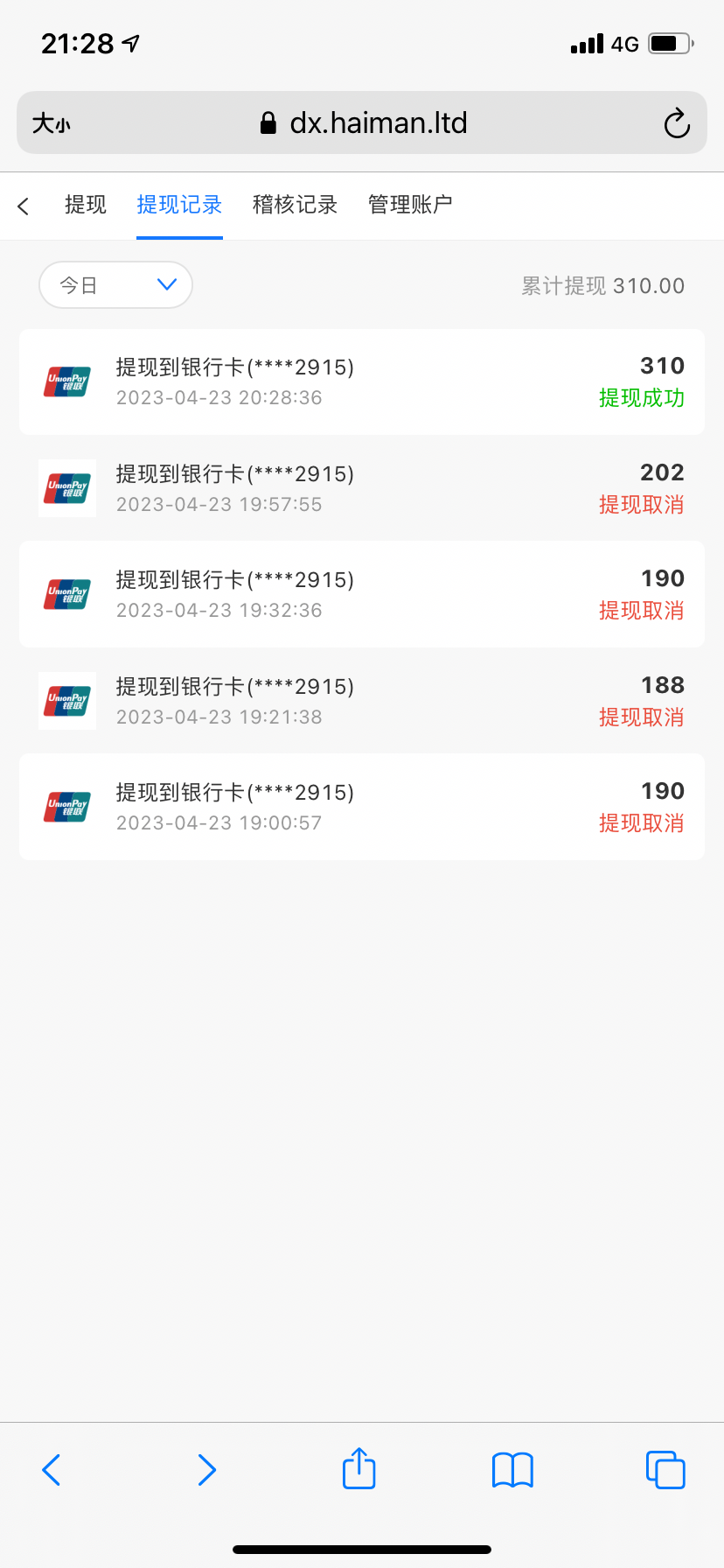The width and height of the screenshot is (724, 1568).
Task: Open the cancelled 202 withdrawal record
Action: (362, 488)
